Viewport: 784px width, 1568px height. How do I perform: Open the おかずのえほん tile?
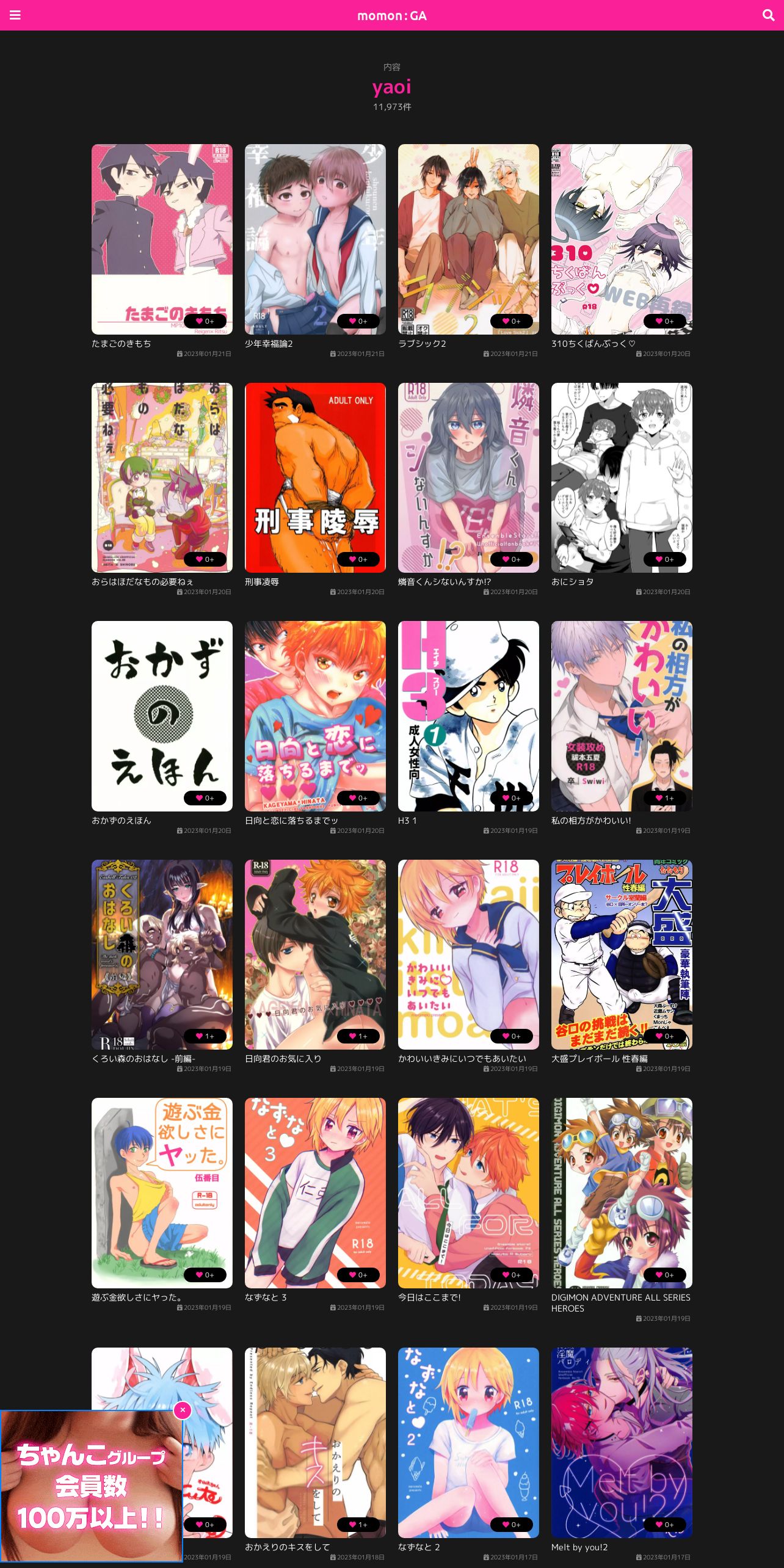click(162, 716)
